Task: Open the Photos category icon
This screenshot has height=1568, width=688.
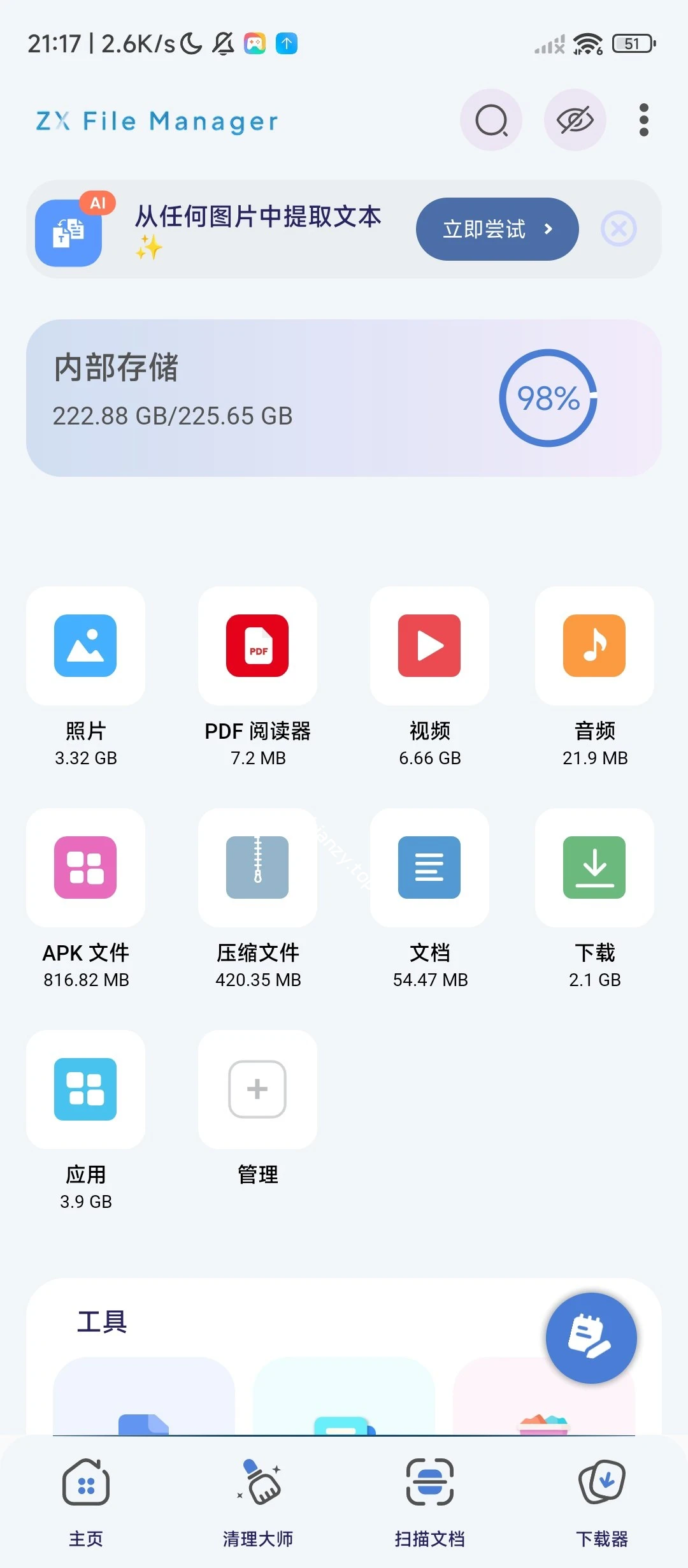Action: click(x=86, y=646)
